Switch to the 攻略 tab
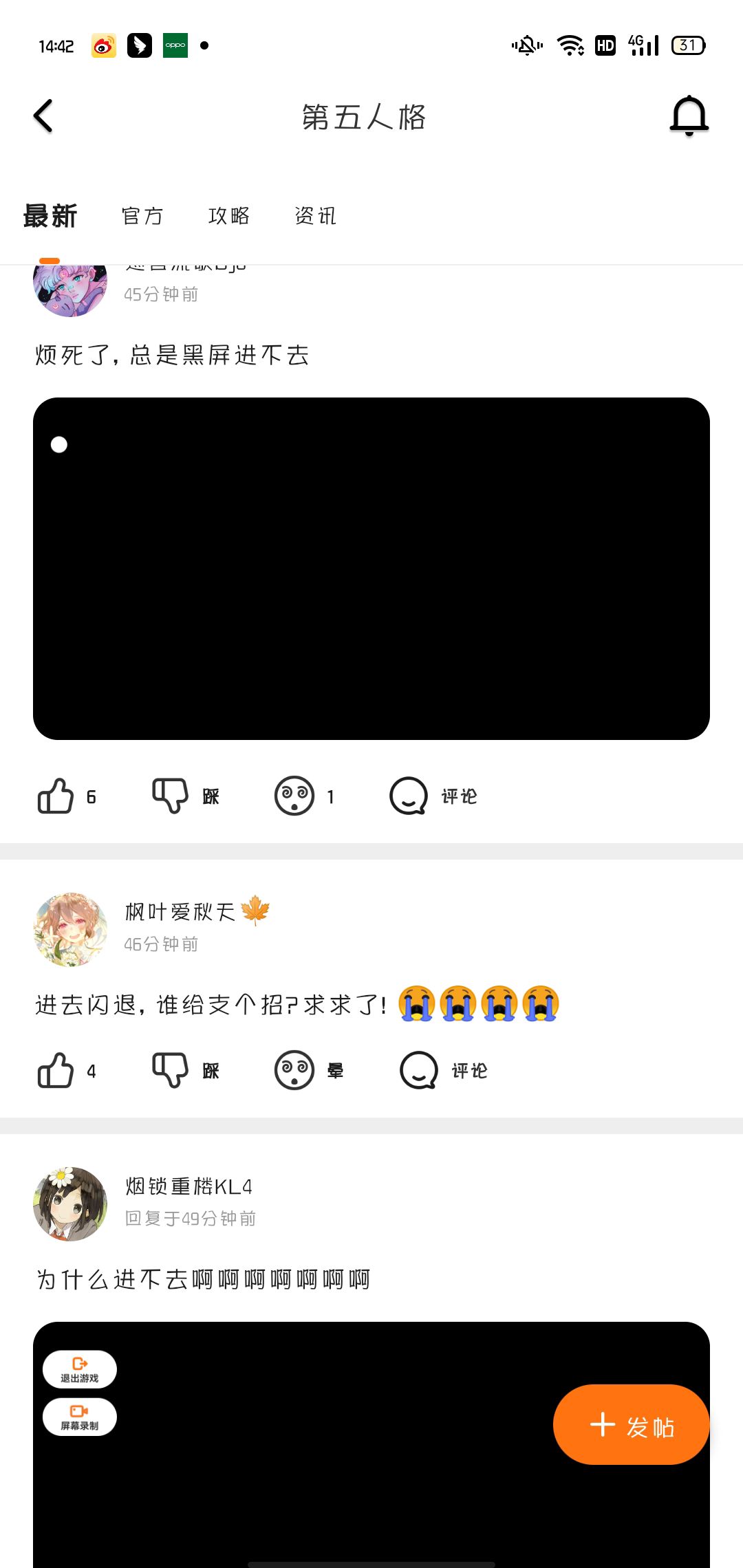Image resolution: width=743 pixels, height=1568 pixels. pos(229,216)
